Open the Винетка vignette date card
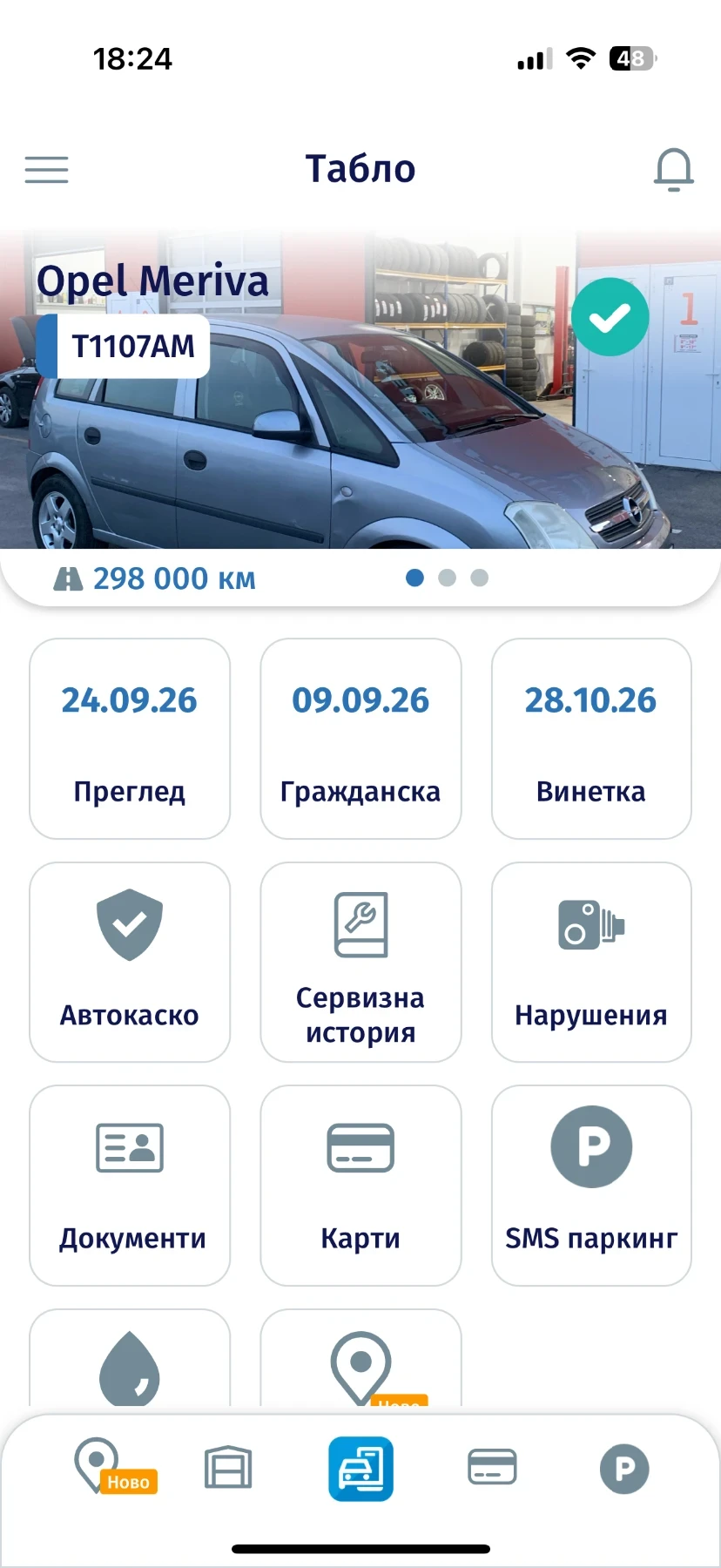Viewport: 721px width, 1568px height. tap(591, 739)
